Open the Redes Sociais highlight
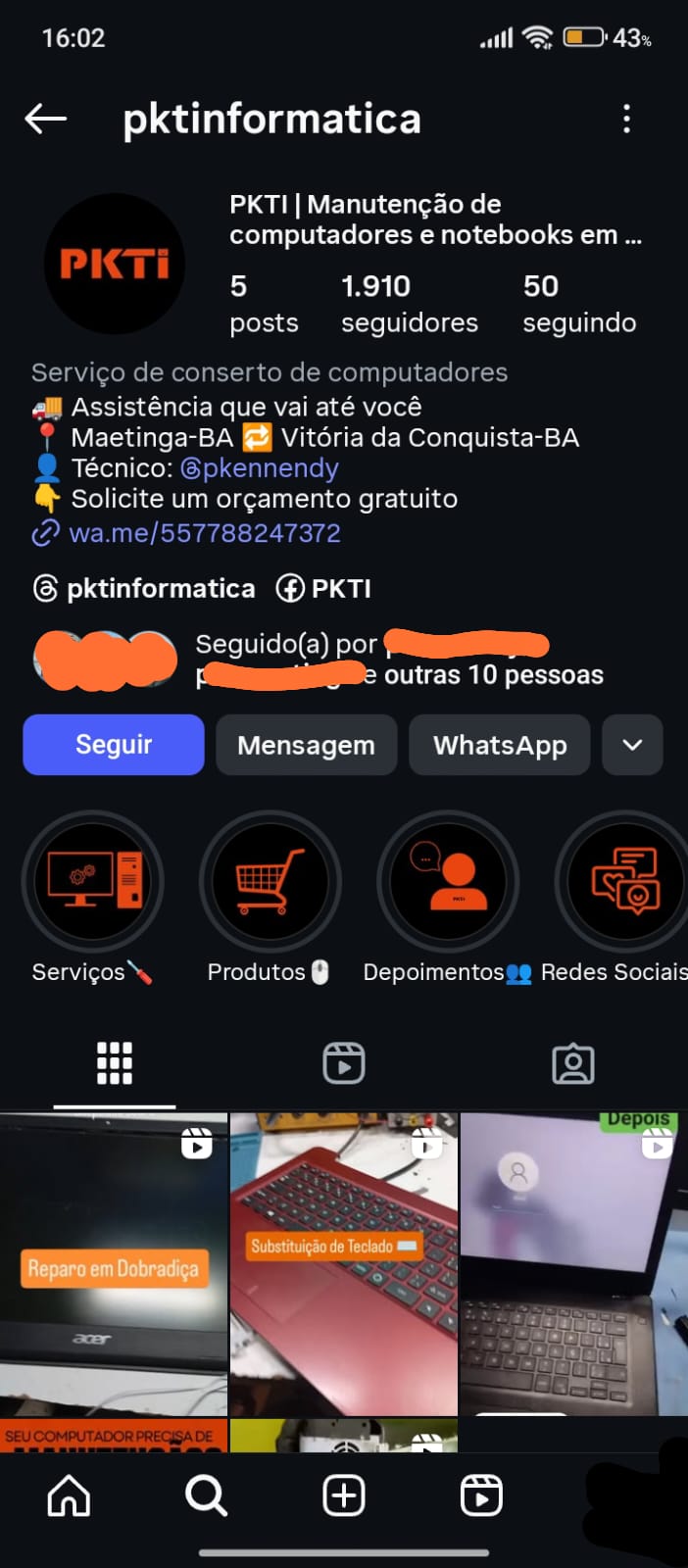Screen dimensions: 688x1568 pos(624,880)
